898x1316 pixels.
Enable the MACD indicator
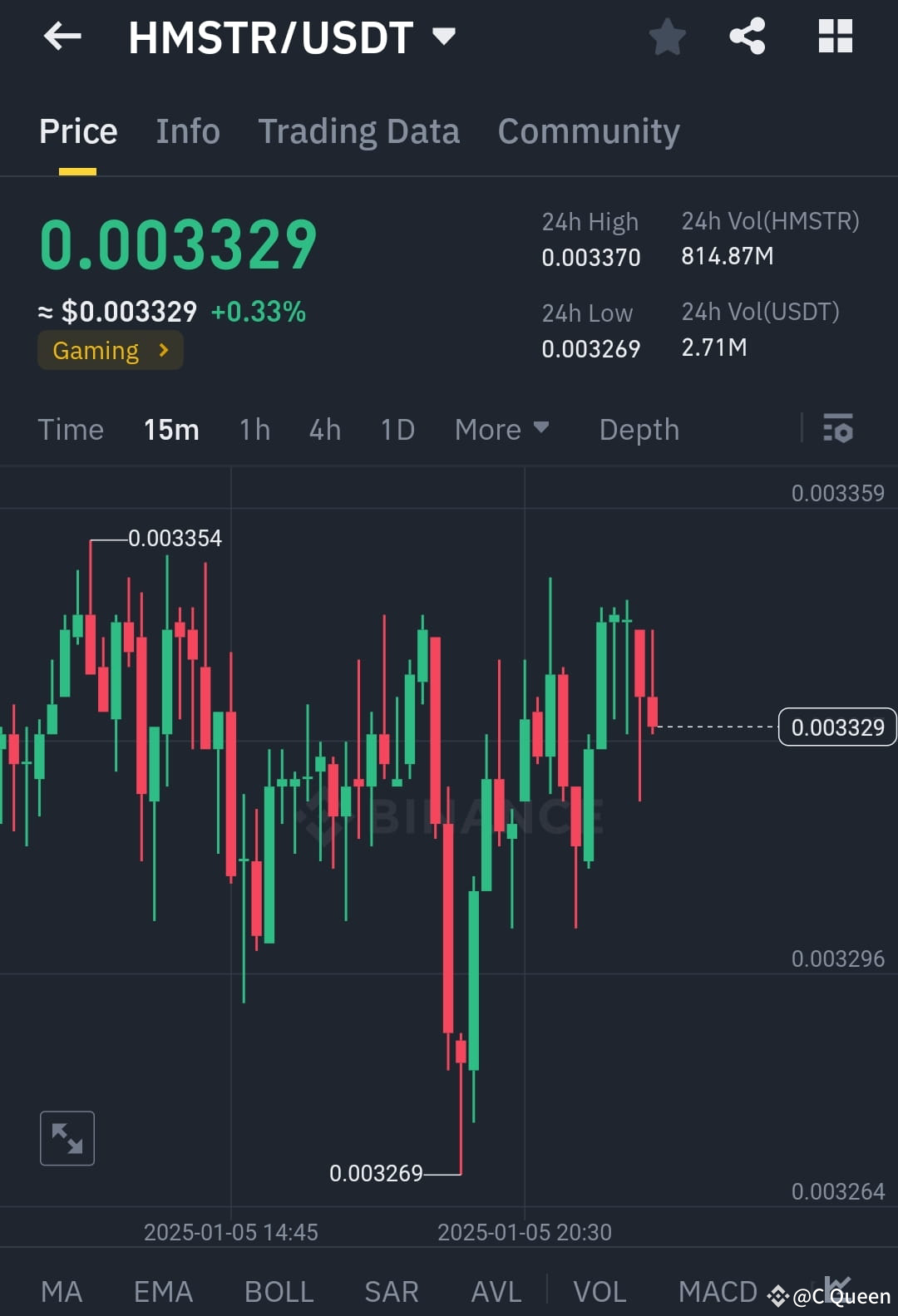[x=717, y=1290]
